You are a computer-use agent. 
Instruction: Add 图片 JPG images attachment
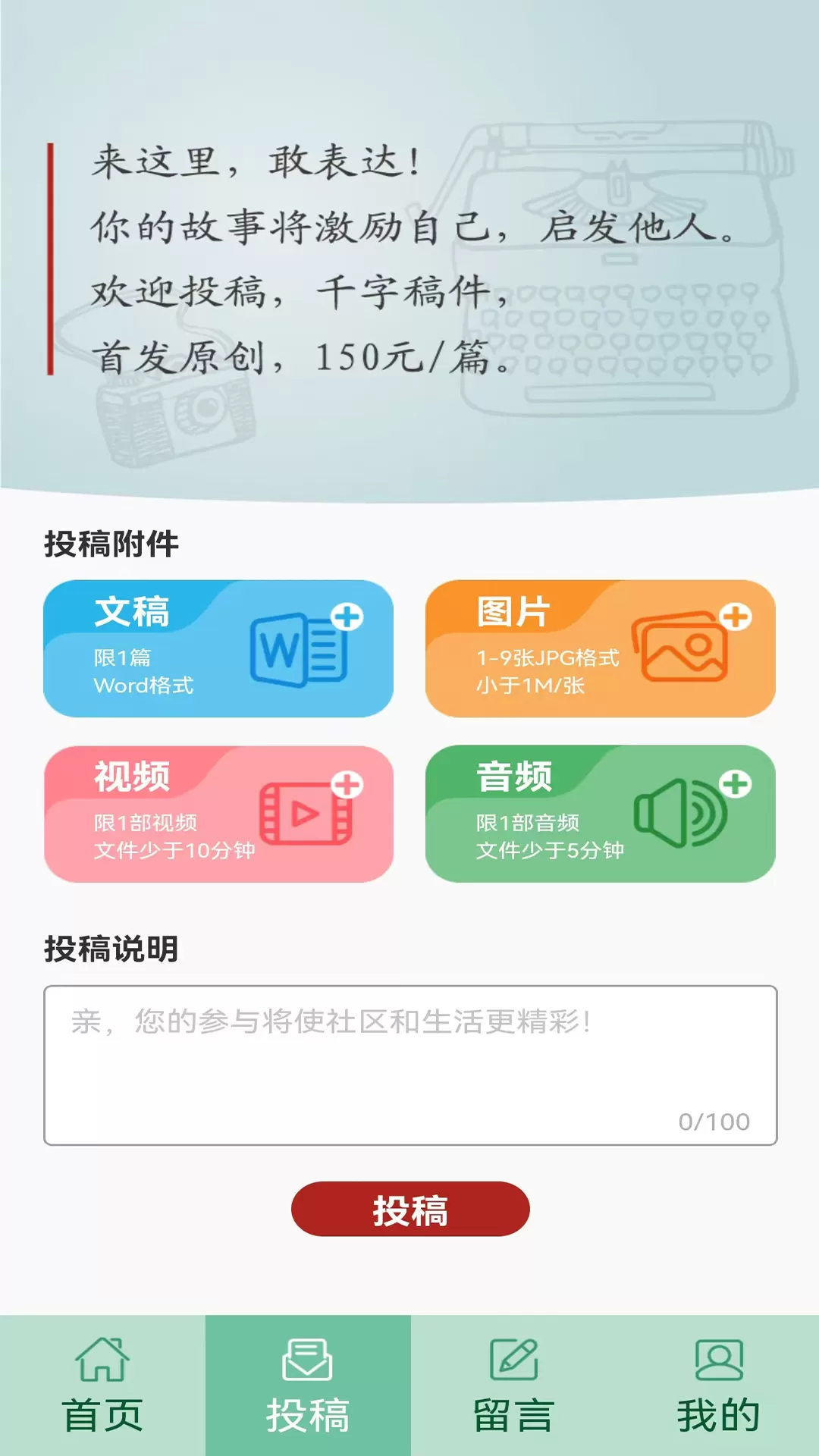(x=600, y=648)
